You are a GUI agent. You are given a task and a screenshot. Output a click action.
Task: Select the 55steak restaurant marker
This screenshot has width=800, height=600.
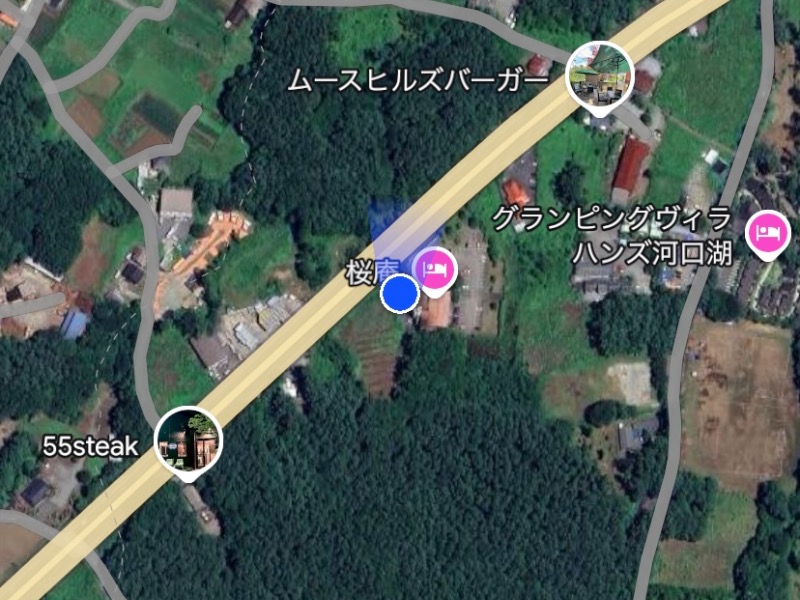point(188,440)
